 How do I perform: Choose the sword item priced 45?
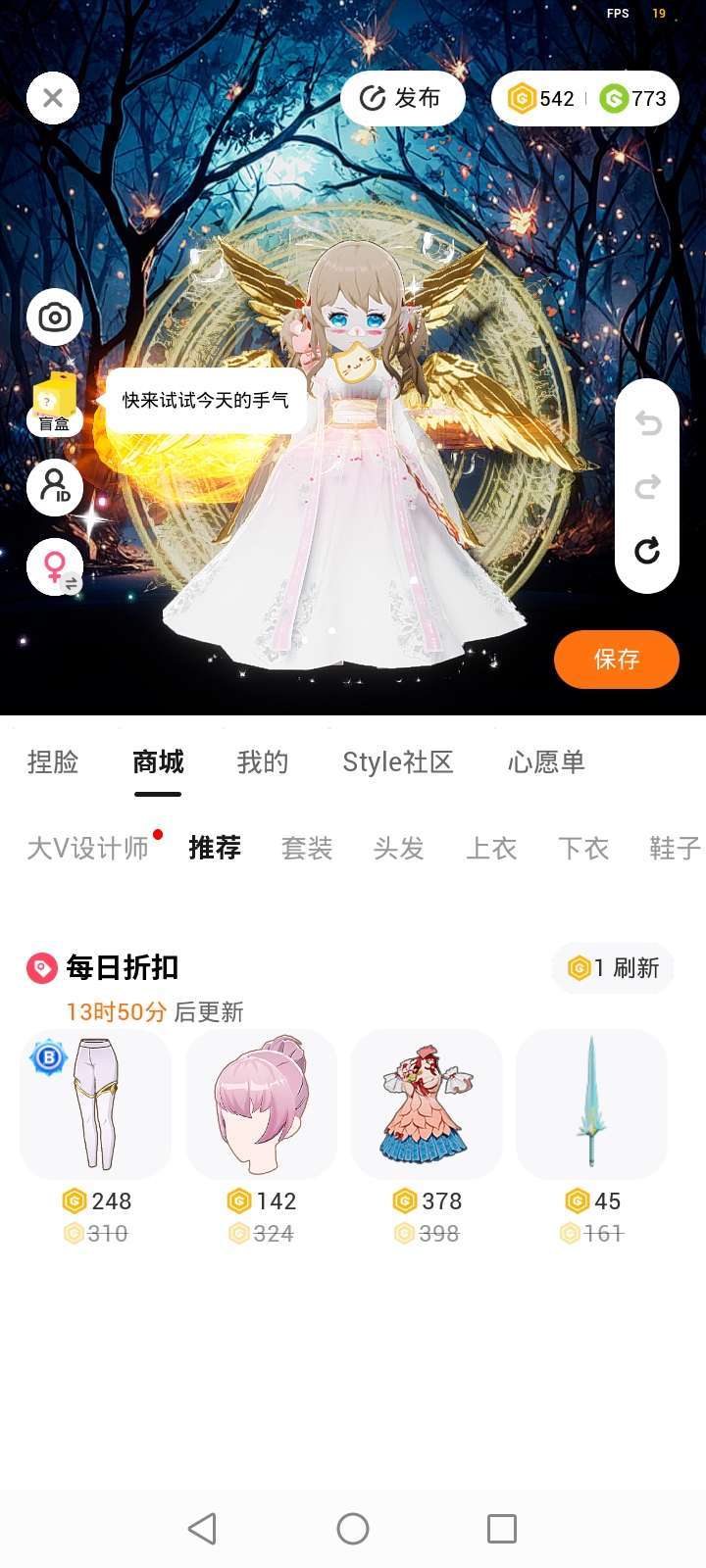(591, 1103)
